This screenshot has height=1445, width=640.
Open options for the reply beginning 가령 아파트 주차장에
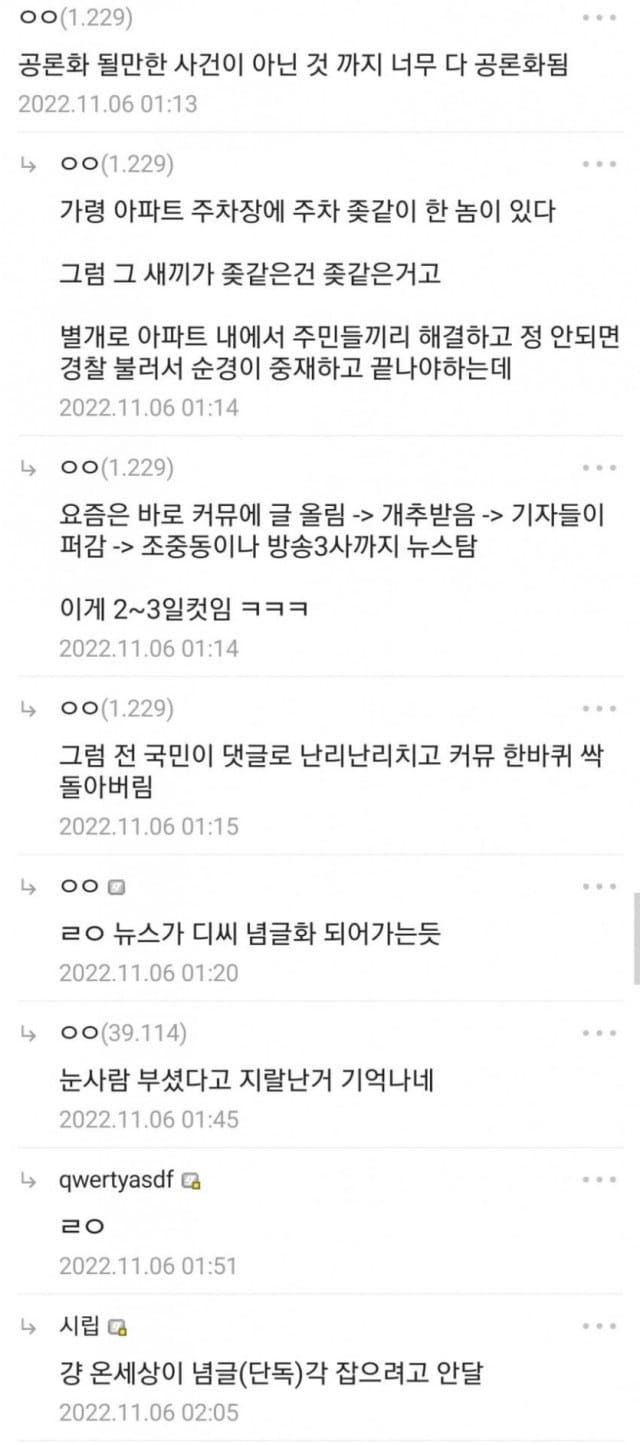[599, 164]
